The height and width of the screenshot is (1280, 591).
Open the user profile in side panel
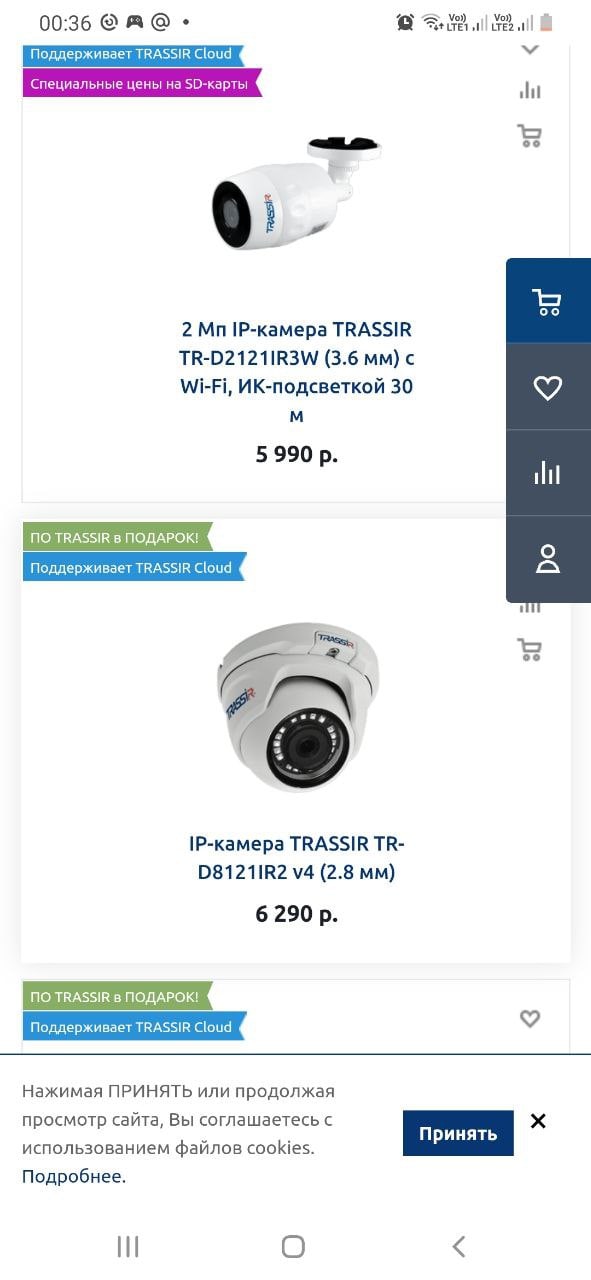(x=548, y=559)
